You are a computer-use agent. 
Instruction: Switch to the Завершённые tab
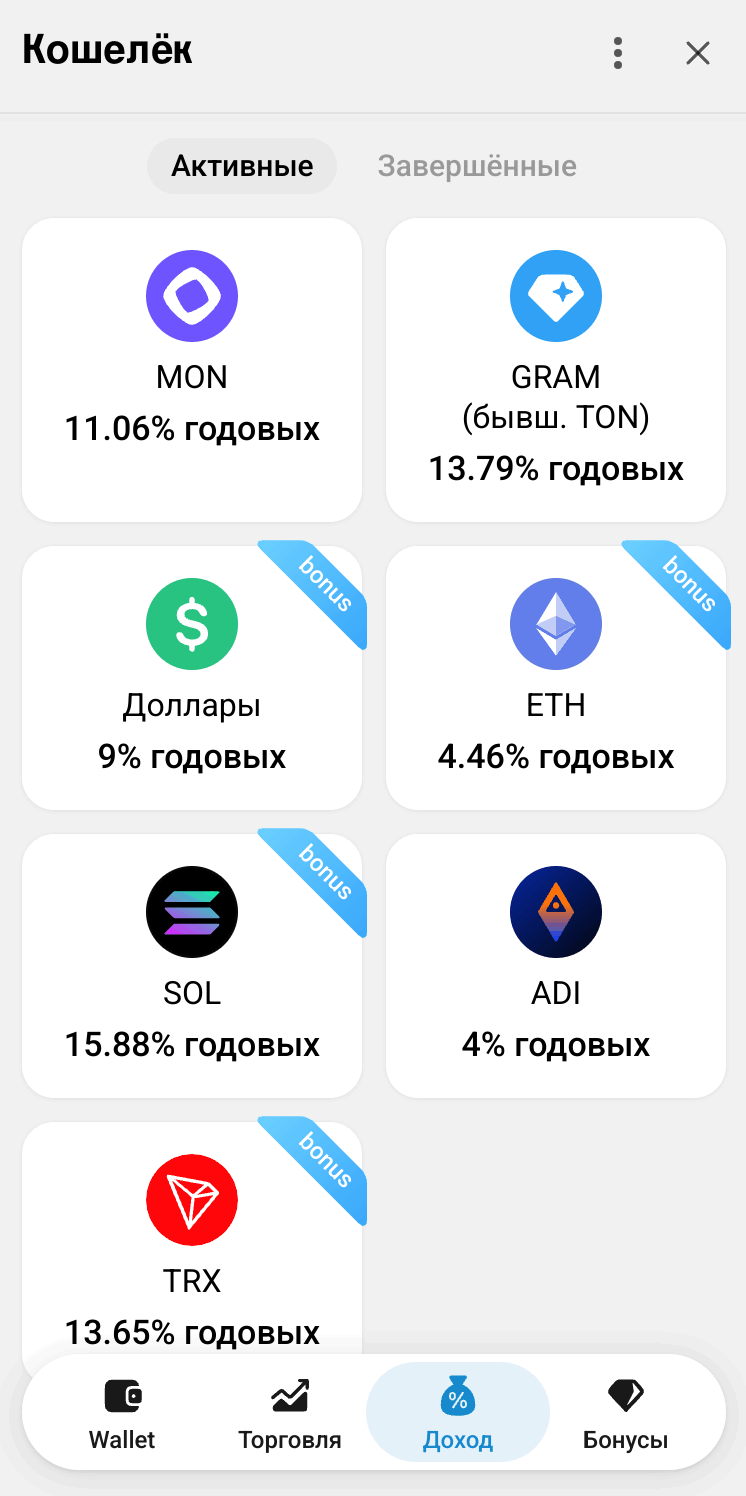click(x=477, y=166)
